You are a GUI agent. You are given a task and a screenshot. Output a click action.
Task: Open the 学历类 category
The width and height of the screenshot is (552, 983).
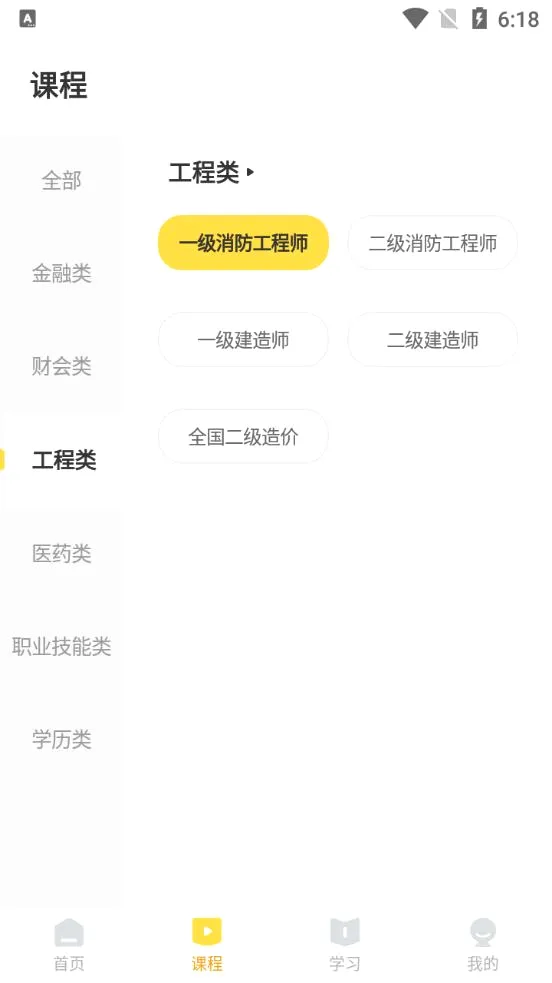click(61, 740)
